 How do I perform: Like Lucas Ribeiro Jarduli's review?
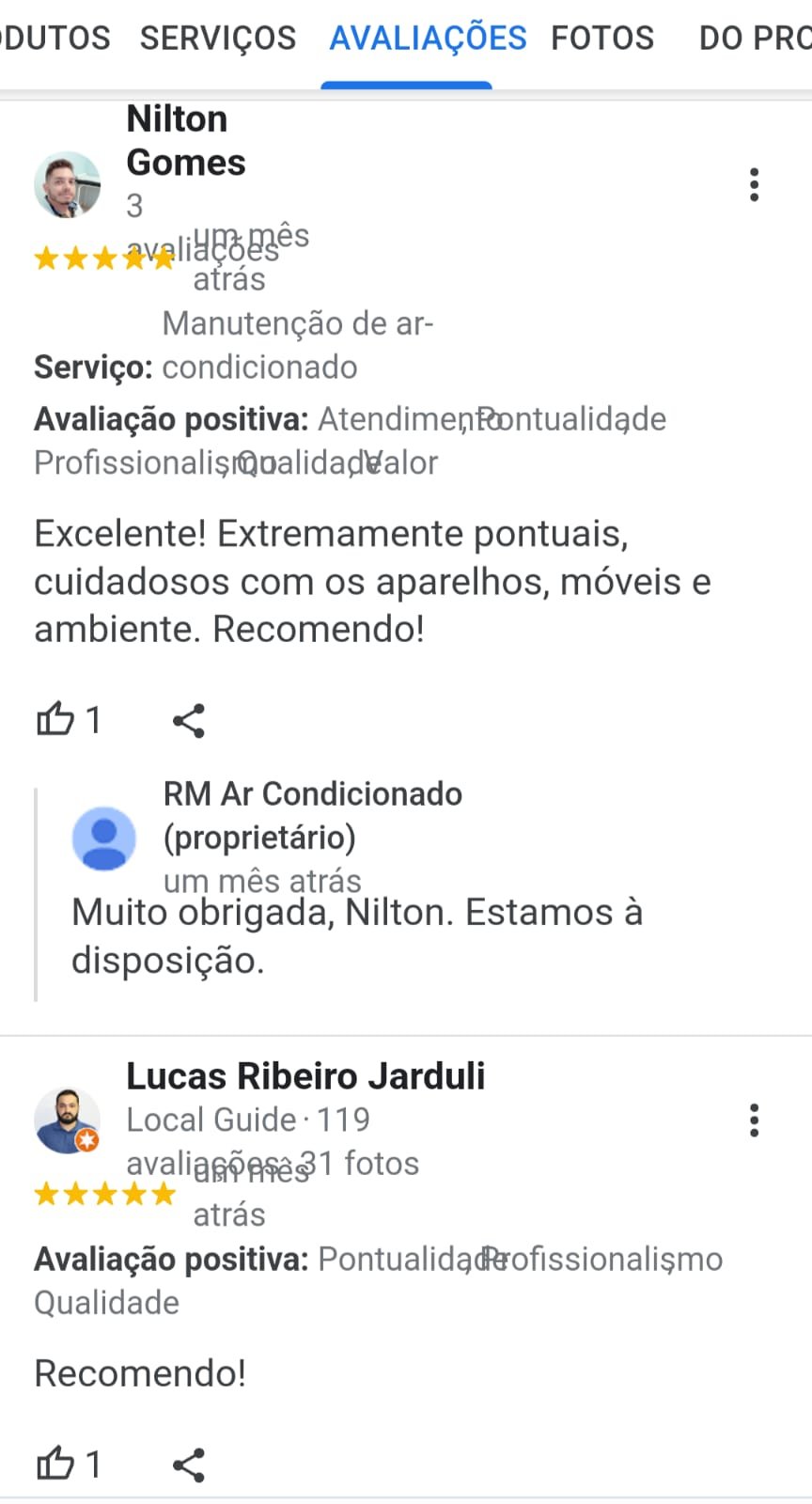[55, 1465]
